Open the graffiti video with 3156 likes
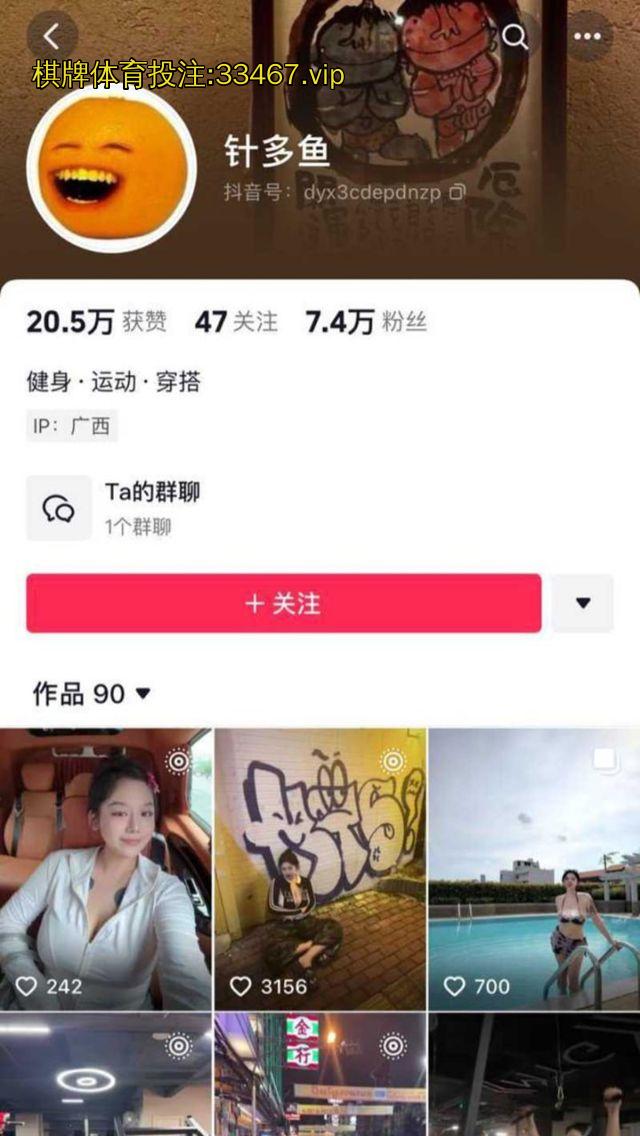 pos(320,868)
